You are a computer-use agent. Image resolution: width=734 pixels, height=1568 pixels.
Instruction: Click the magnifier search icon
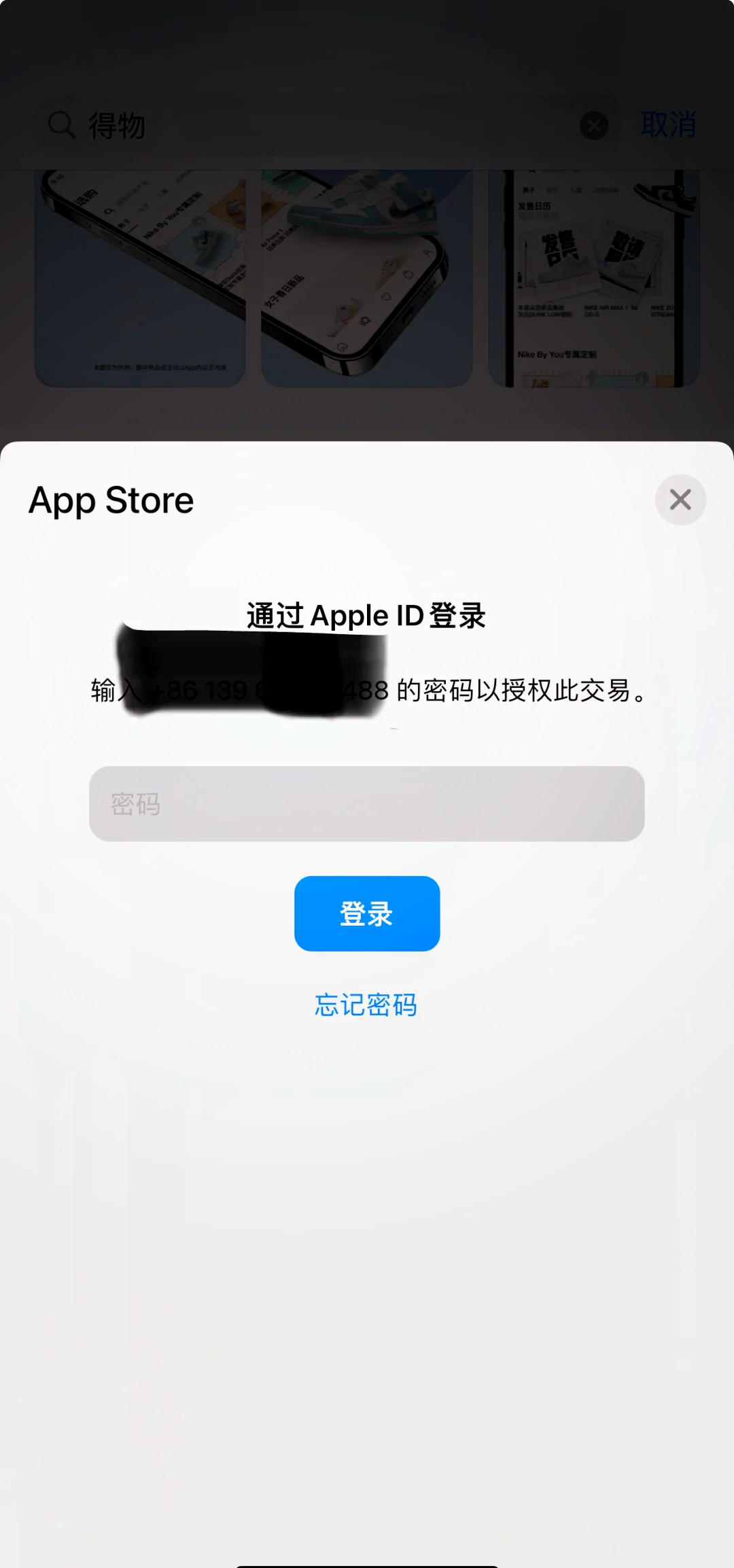coord(61,124)
